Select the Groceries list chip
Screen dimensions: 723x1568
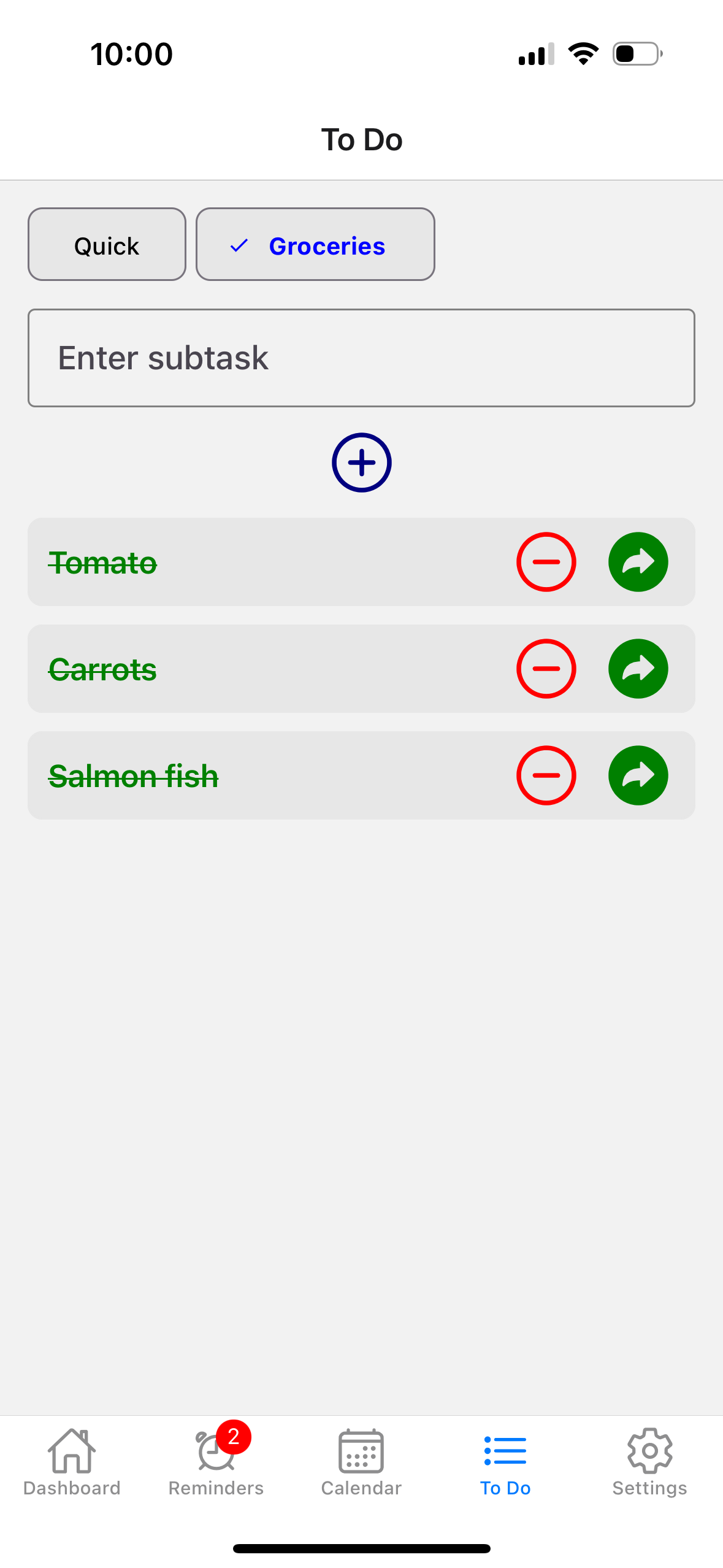click(x=315, y=245)
